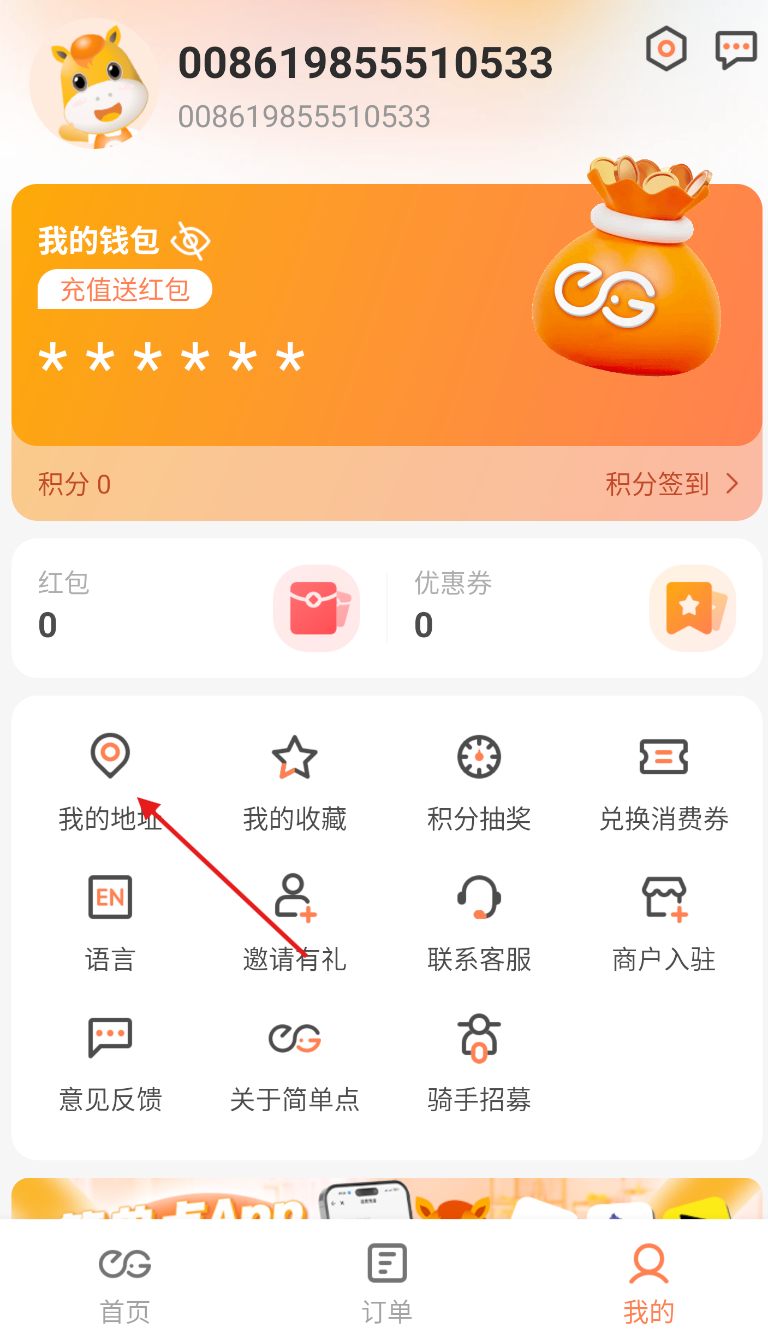The width and height of the screenshot is (768, 1330).
Task: Open 骑手招募 rider recruitment
Action: [x=479, y=1062]
